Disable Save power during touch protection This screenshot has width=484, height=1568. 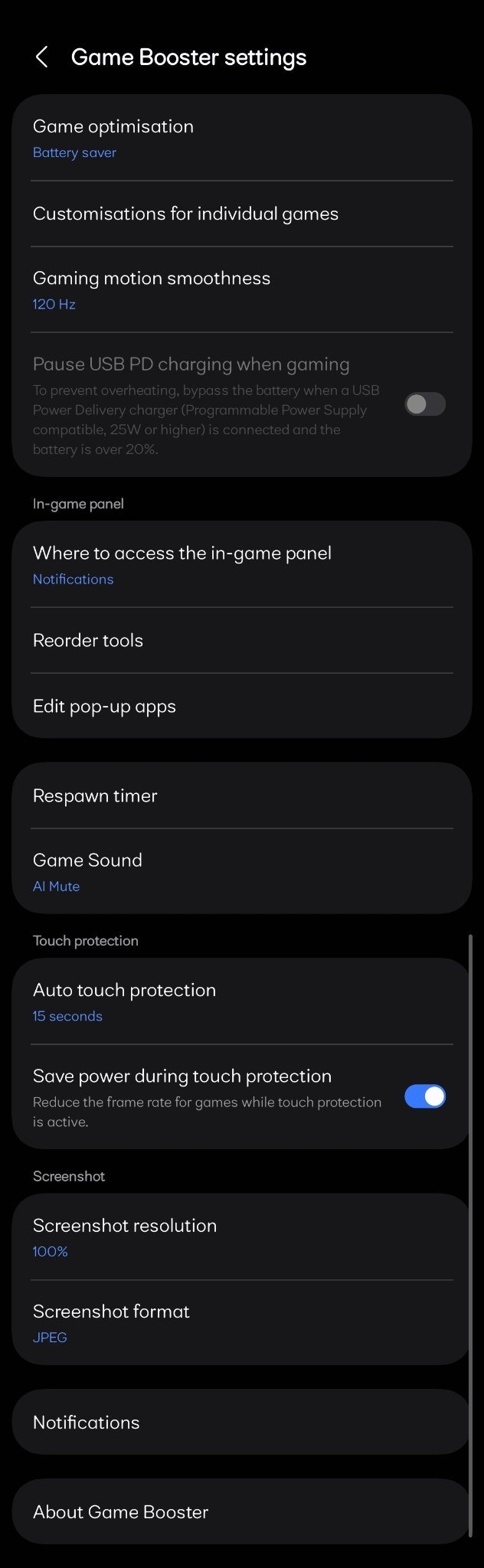click(x=425, y=1096)
